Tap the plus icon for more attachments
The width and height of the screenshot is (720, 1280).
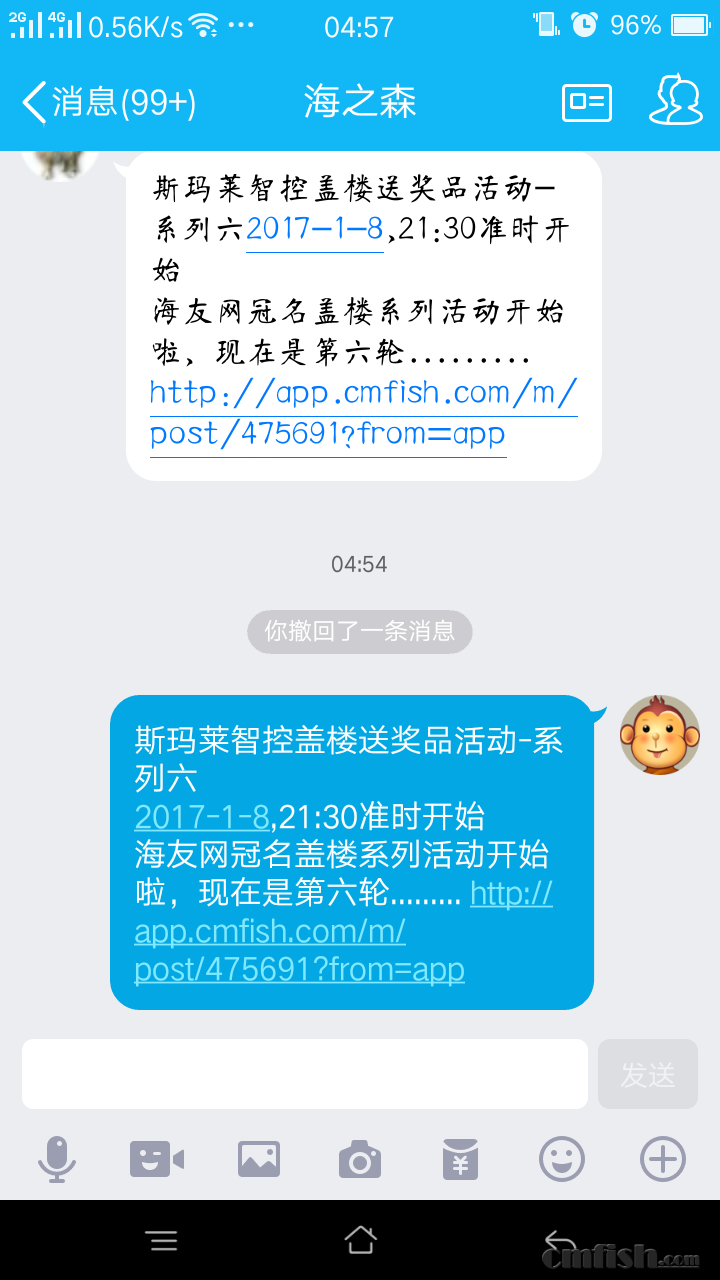coord(661,1158)
